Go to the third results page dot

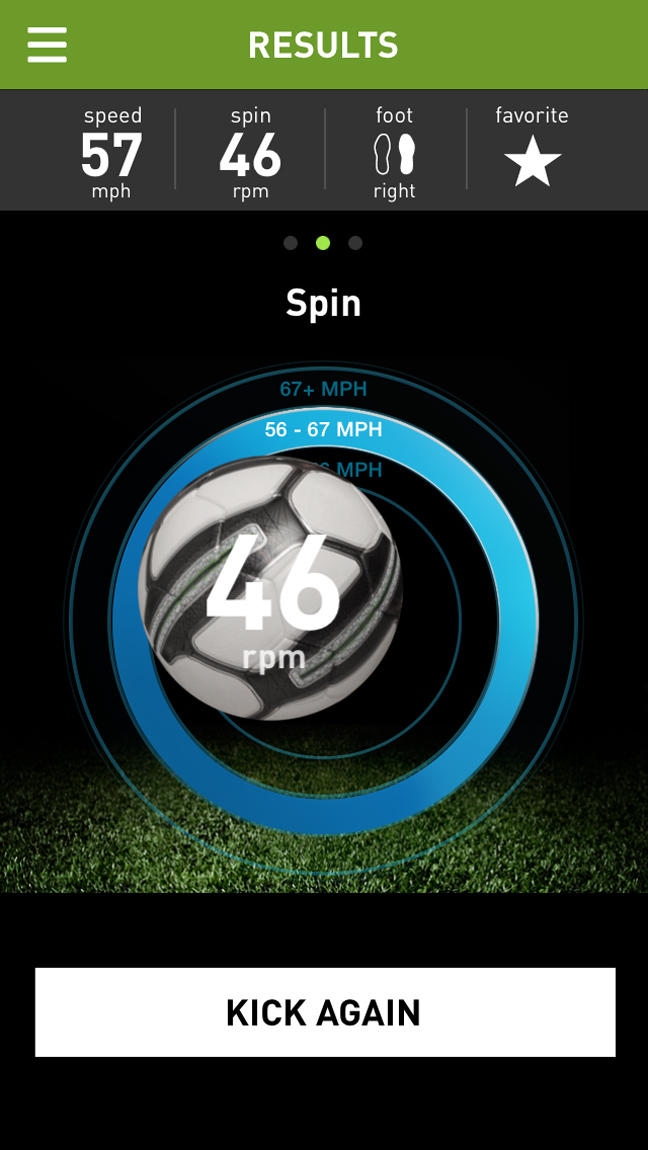point(355,243)
